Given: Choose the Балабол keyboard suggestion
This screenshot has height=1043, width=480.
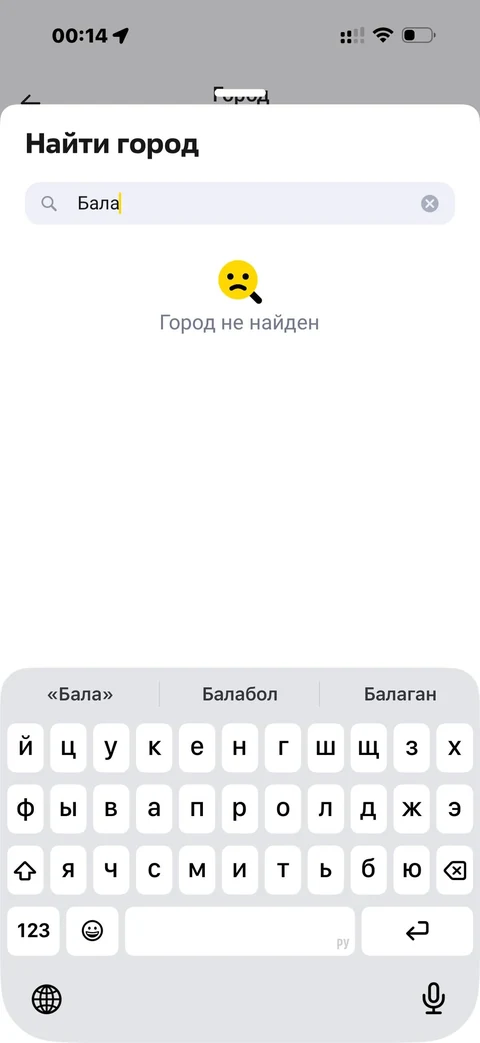Looking at the screenshot, I should [239, 694].
